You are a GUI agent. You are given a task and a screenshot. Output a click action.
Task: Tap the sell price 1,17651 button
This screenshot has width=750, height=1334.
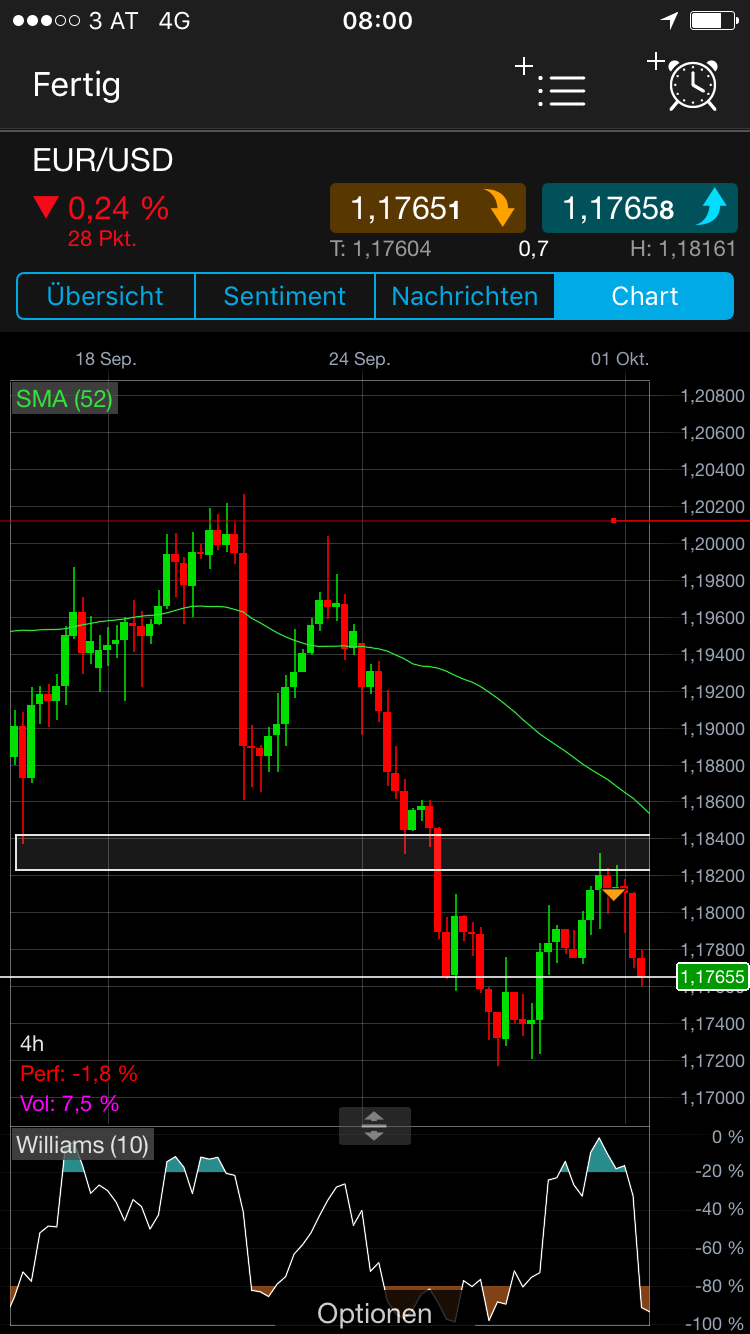(x=428, y=208)
